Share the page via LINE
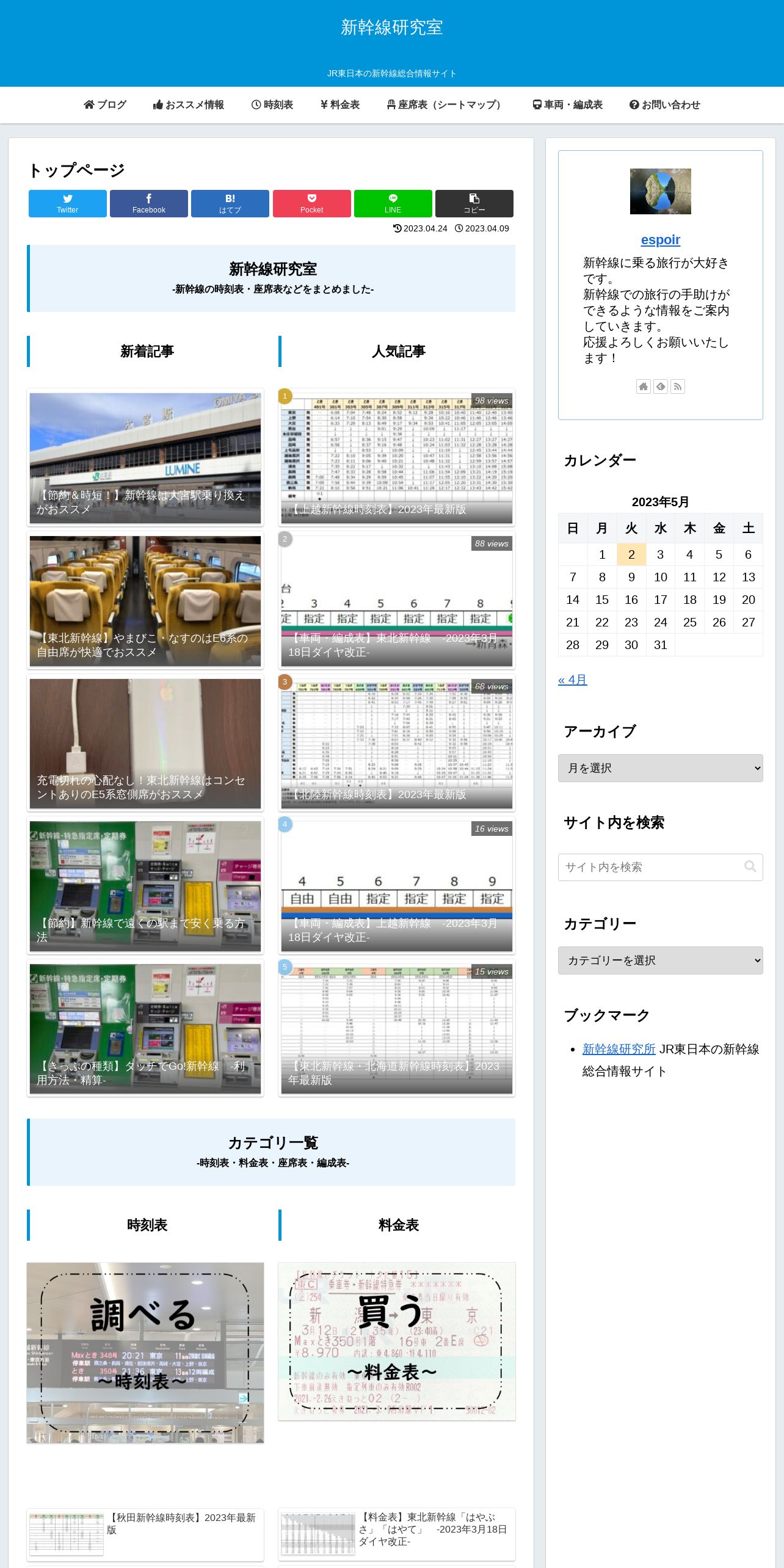 [x=393, y=203]
